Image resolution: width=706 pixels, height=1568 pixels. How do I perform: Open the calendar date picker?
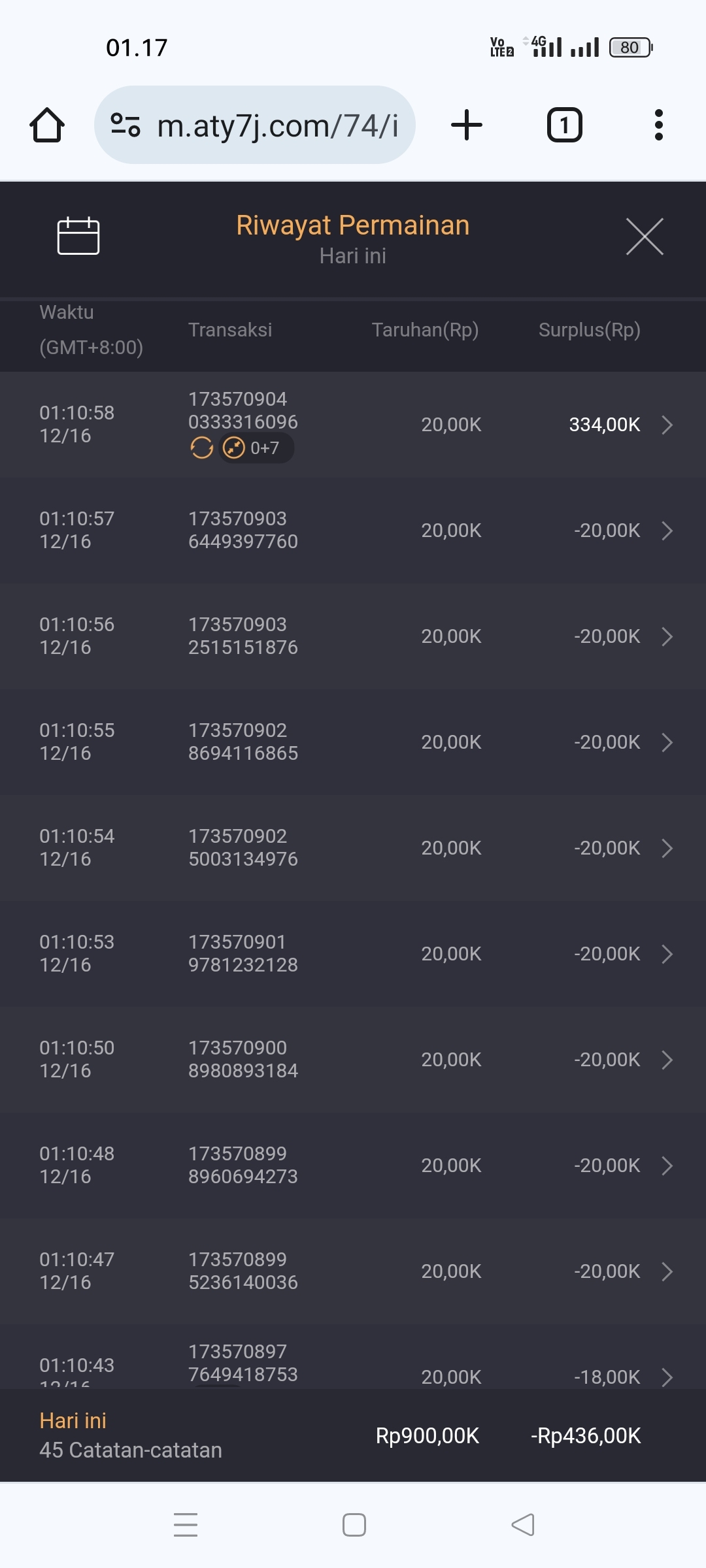[78, 236]
